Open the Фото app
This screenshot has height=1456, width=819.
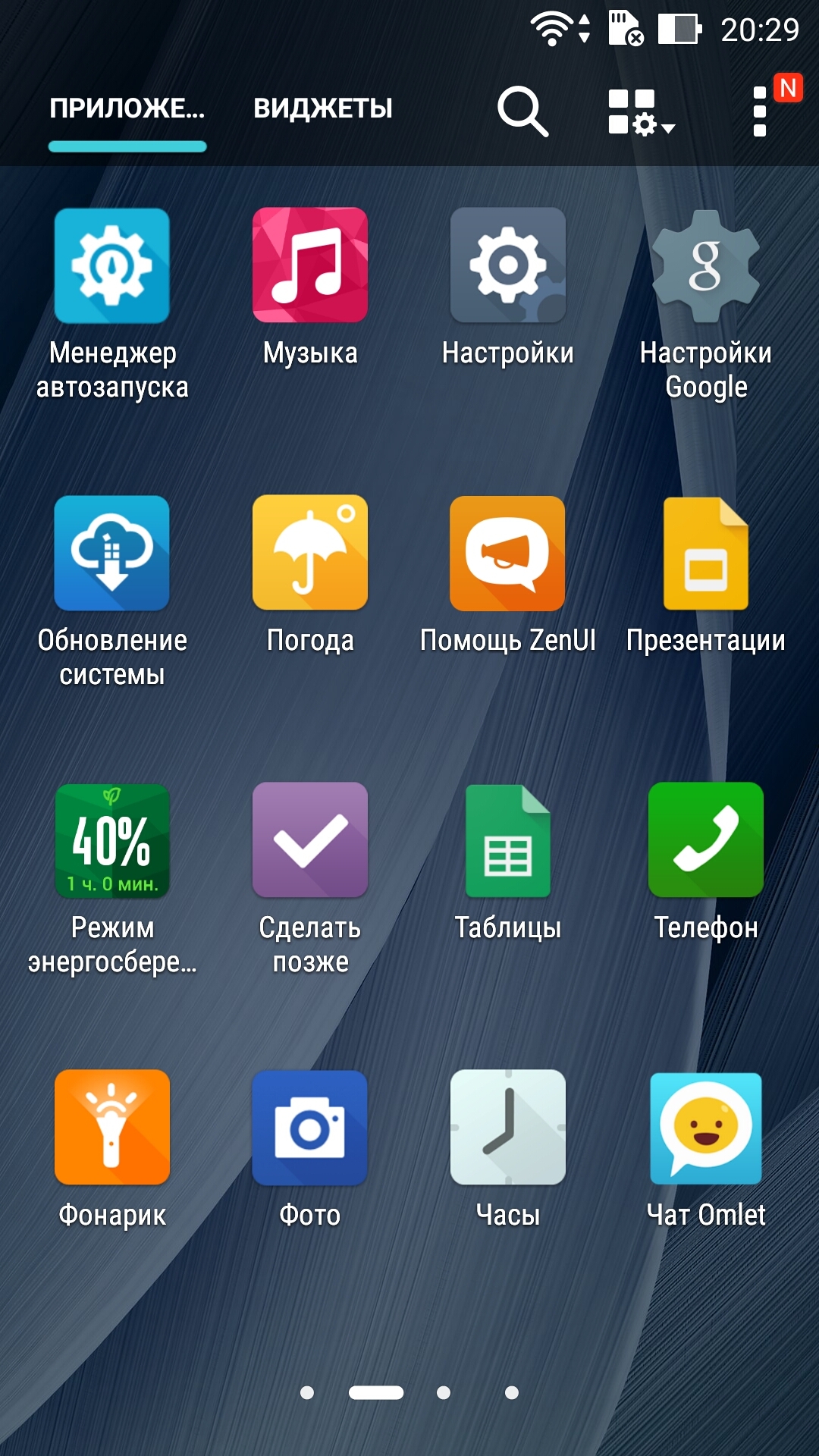(310, 1128)
